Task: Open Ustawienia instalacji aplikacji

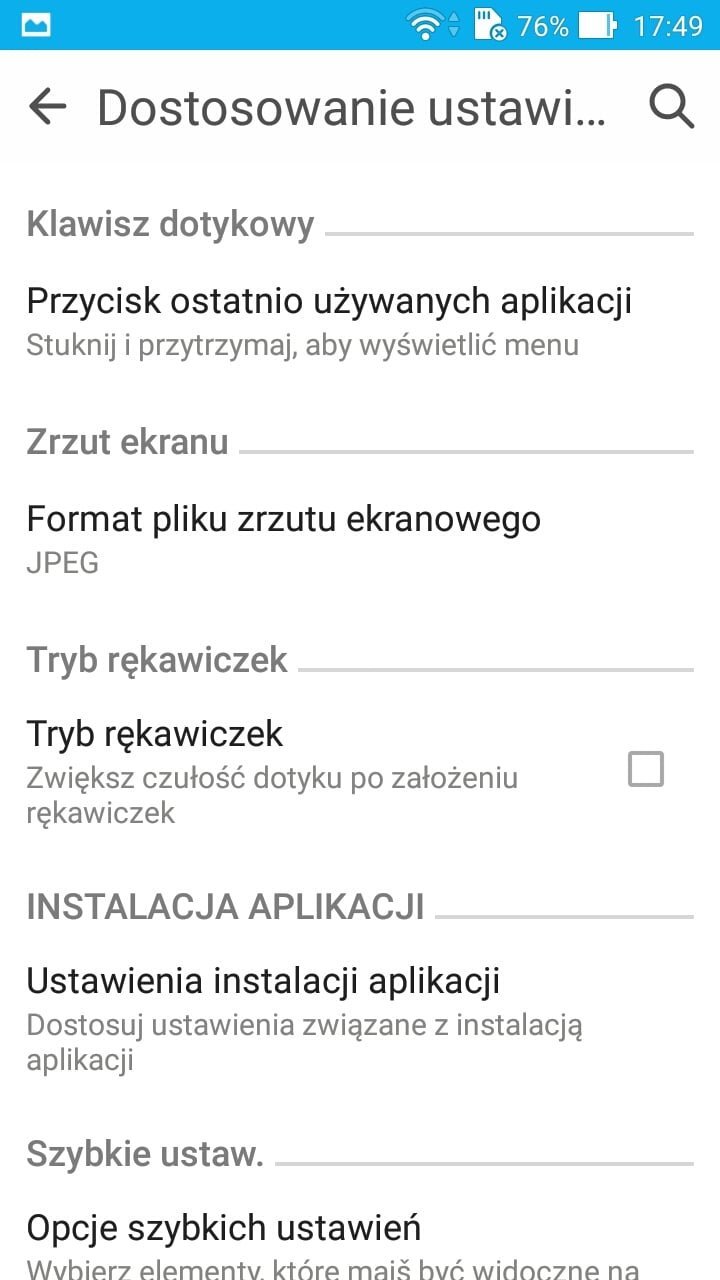Action: [360, 1018]
